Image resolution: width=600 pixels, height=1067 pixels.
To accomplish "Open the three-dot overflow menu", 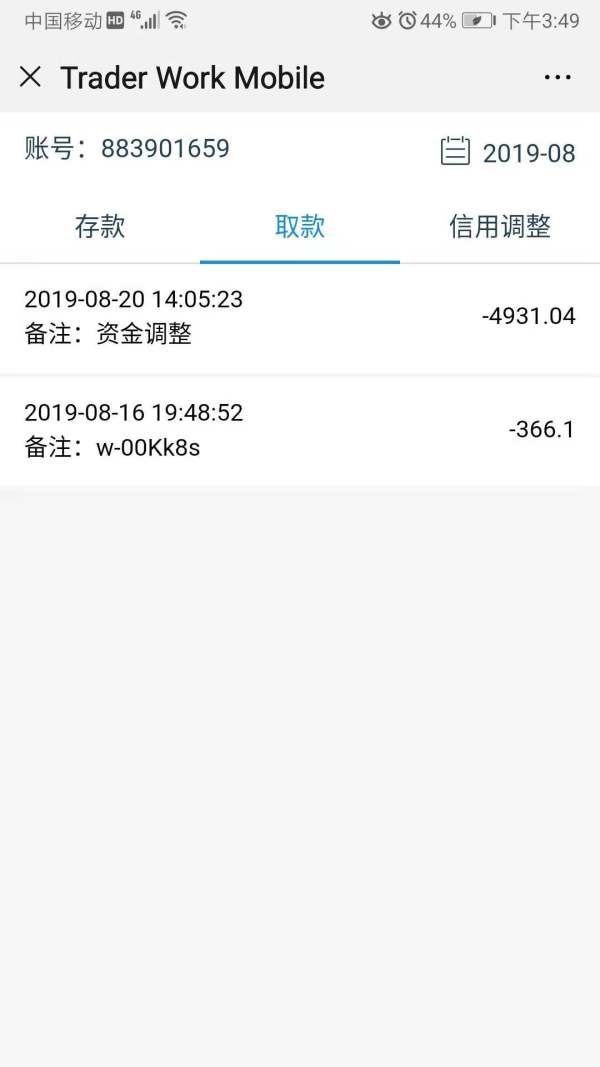I will tap(557, 77).
